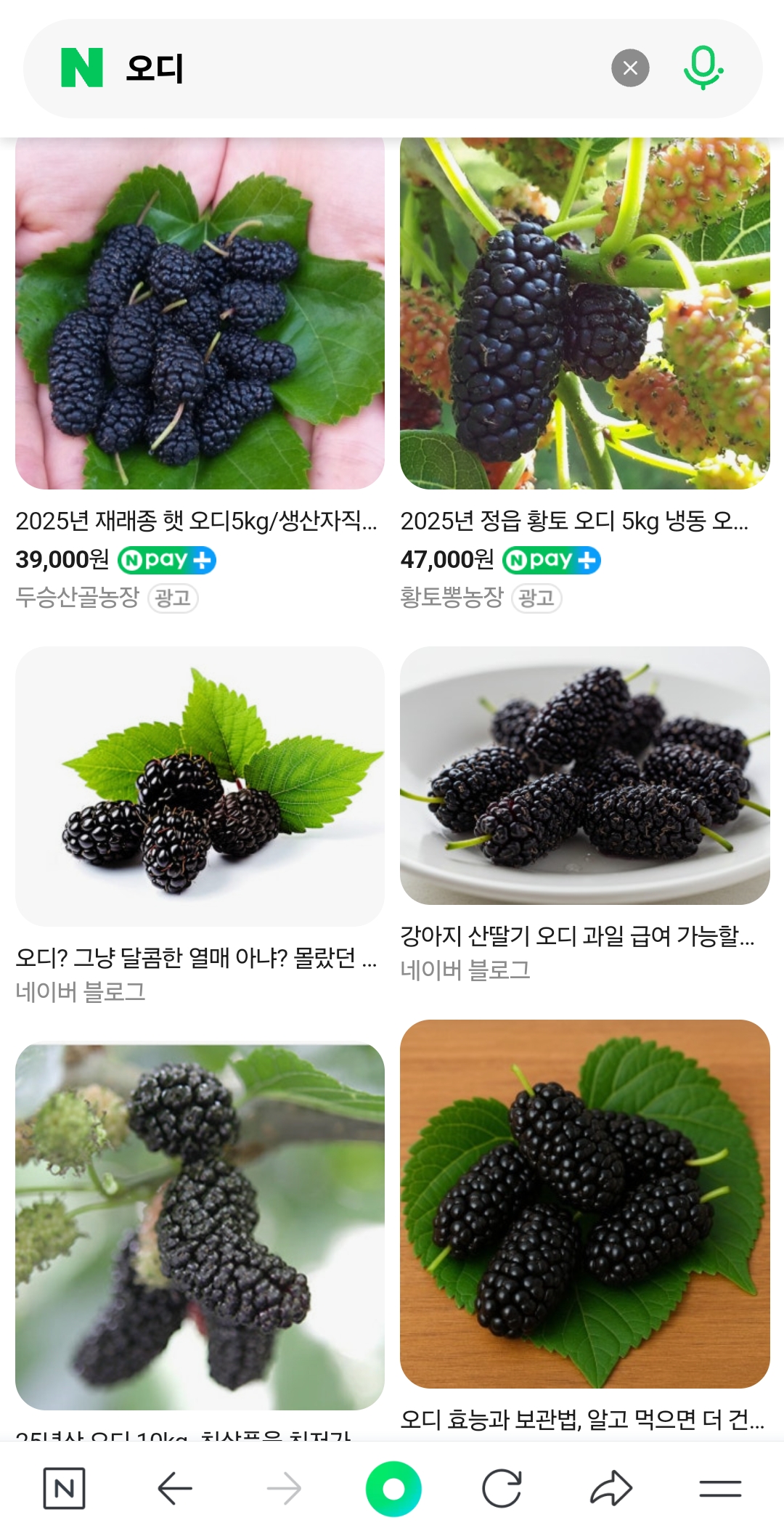
Task: Go back to the previous page
Action: tap(175, 1489)
